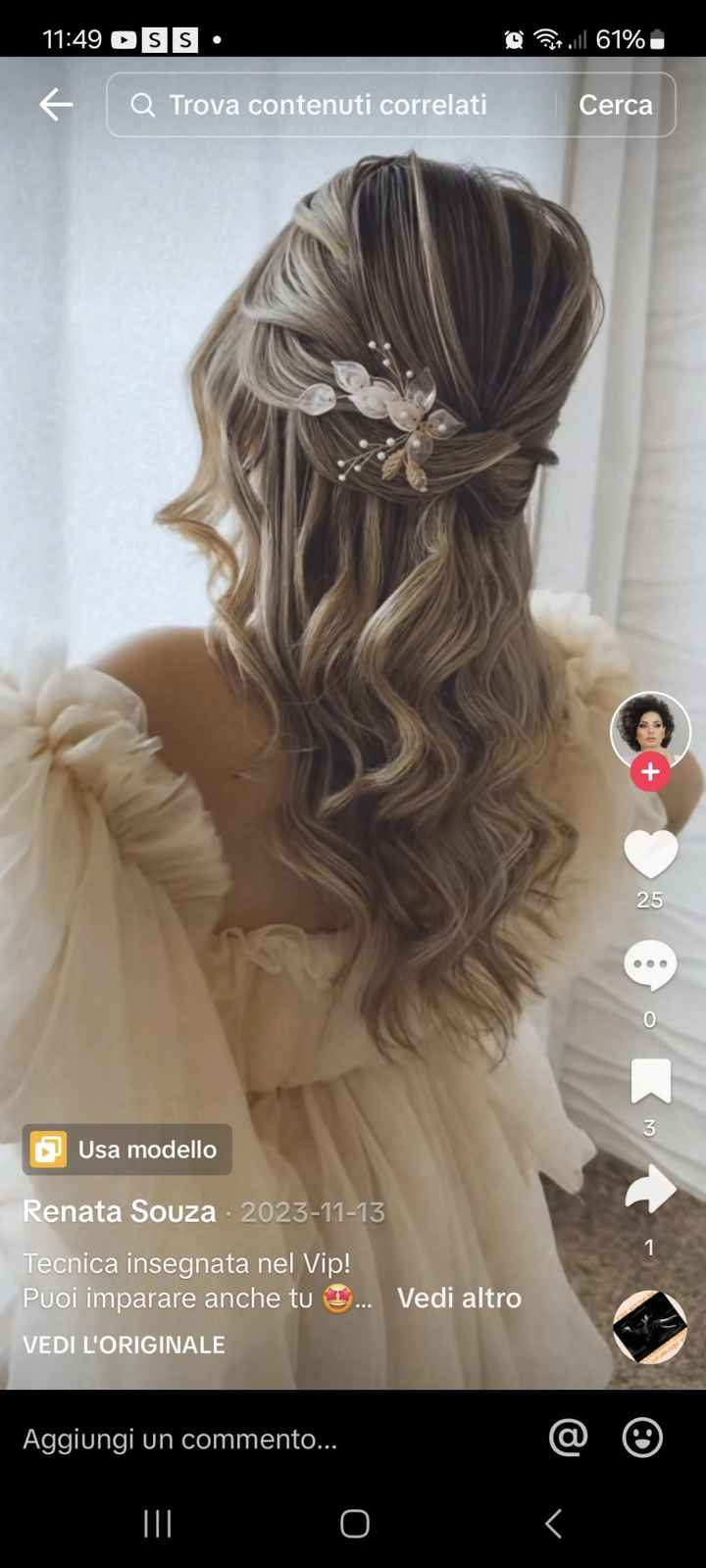The image size is (706, 1568).
Task: Tap the Trova contenuti correlati search bar
Action: [328, 105]
